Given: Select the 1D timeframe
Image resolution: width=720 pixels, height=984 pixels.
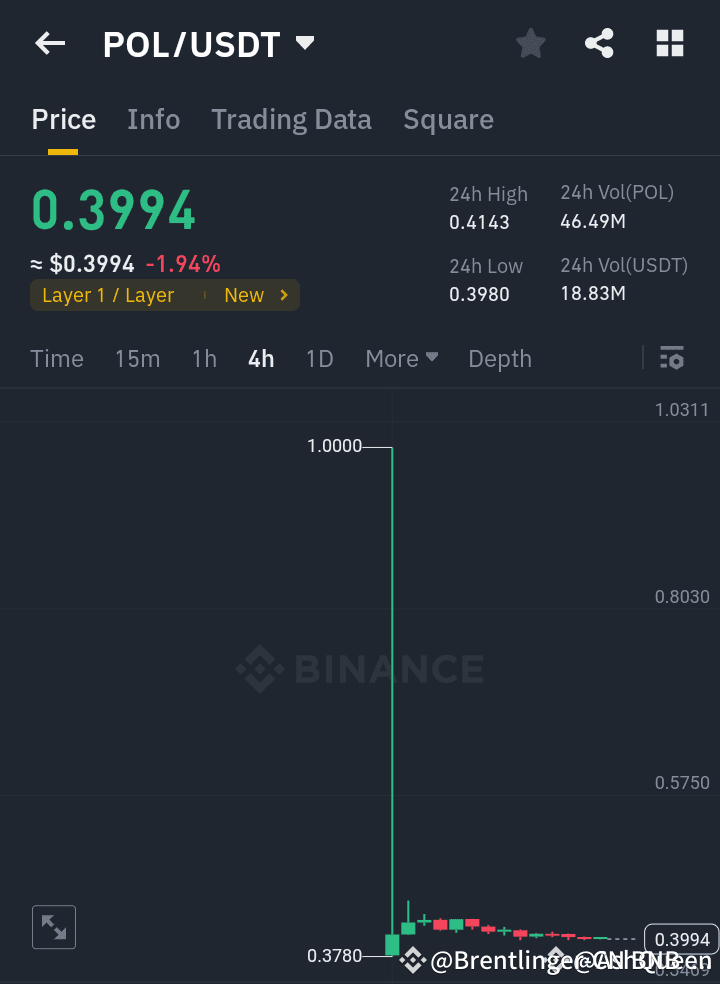Looking at the screenshot, I should tap(319, 358).
